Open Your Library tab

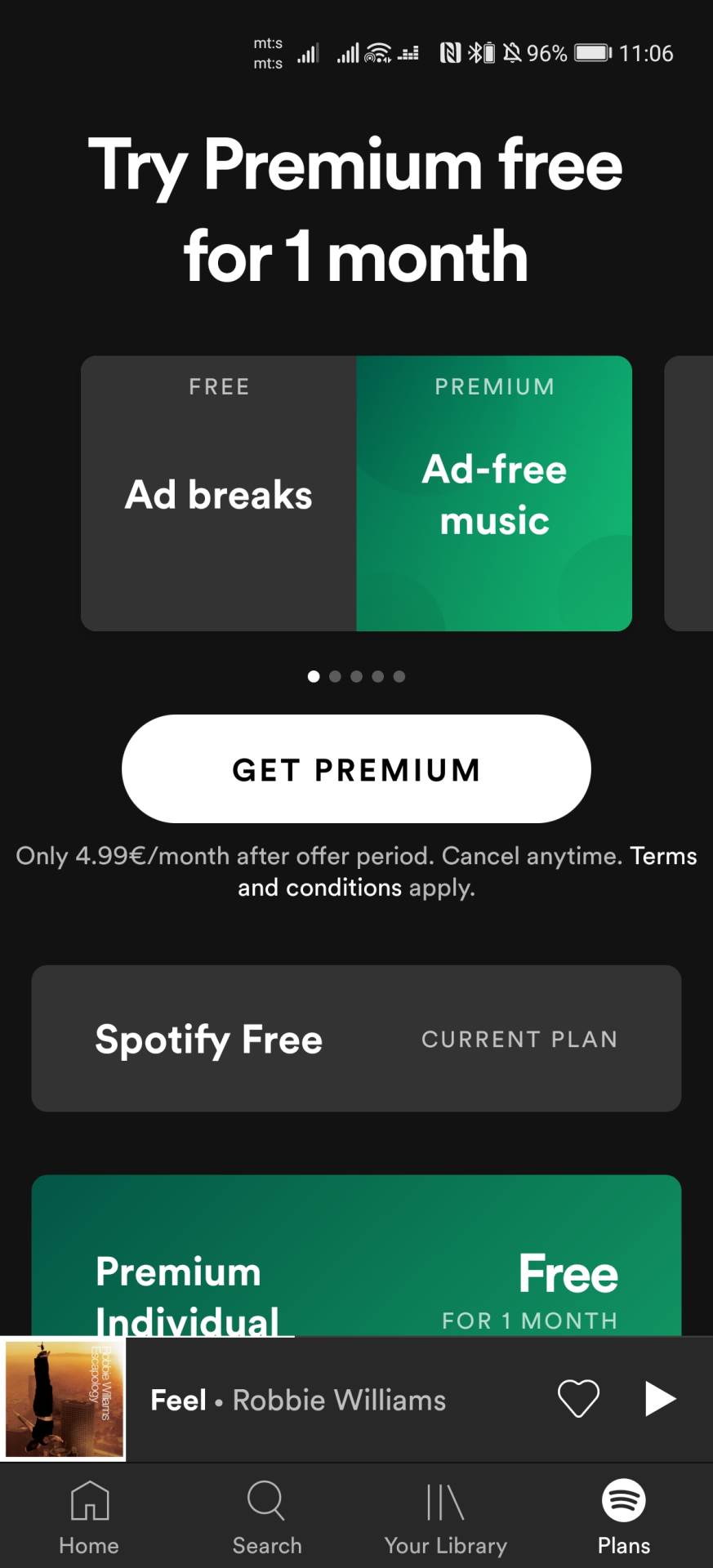445,1517
